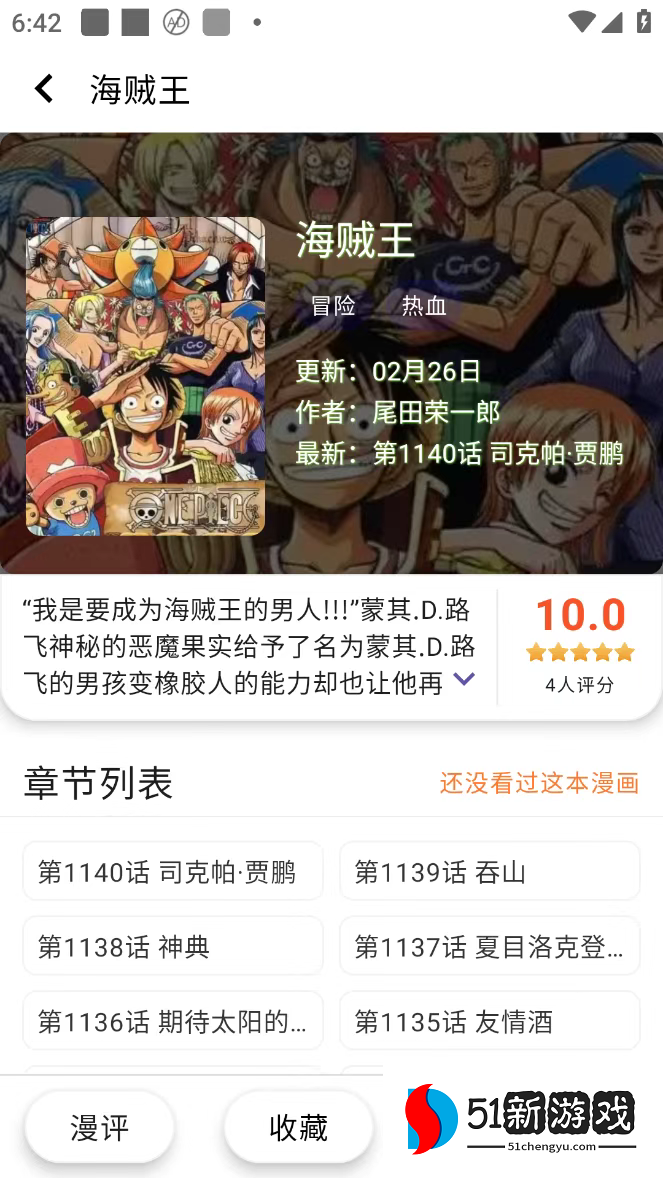Screen dimensions: 663x1178
Task: Expand the full manga description
Action: [463, 680]
